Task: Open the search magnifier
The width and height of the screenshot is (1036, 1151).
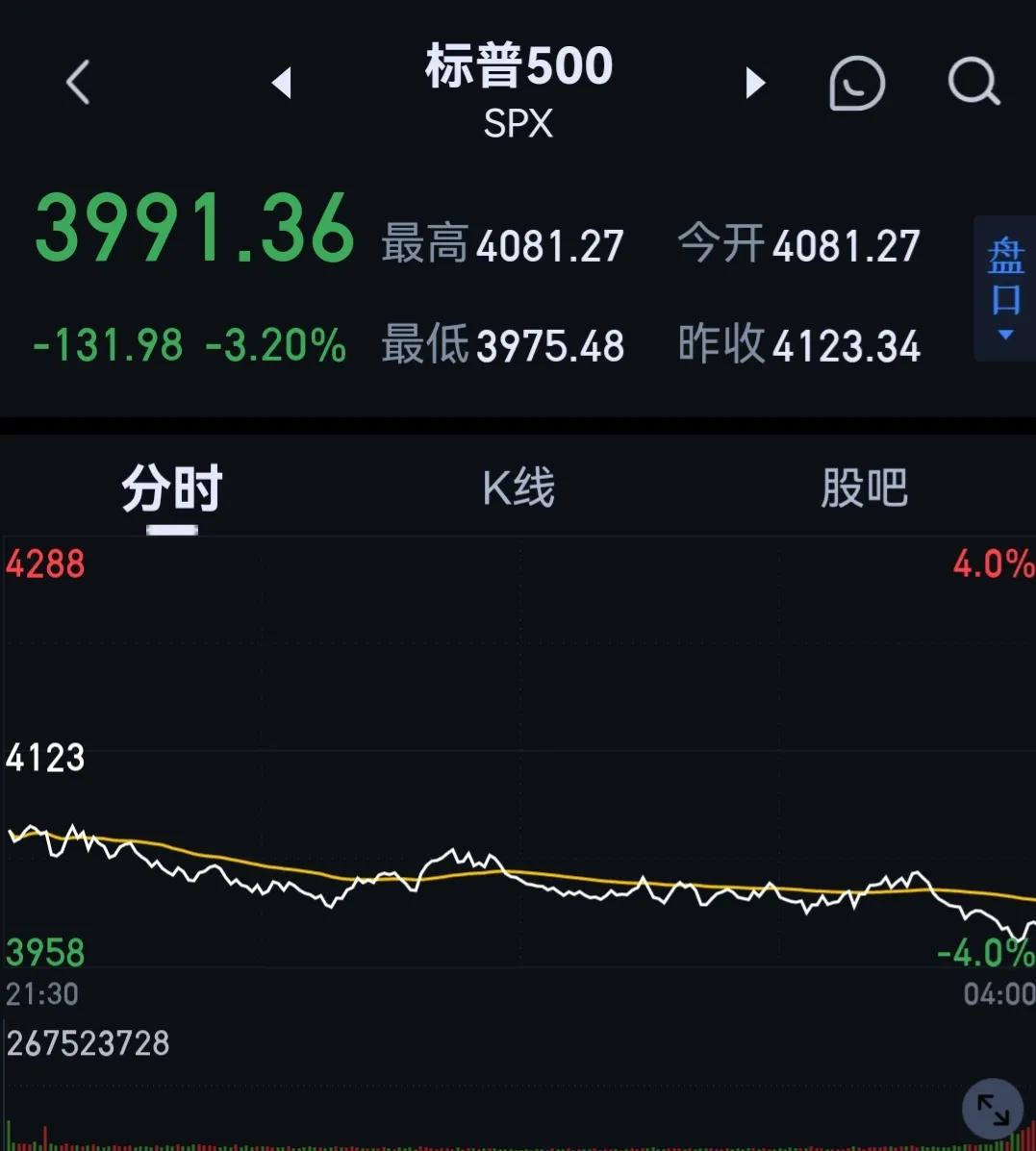Action: click(x=973, y=83)
